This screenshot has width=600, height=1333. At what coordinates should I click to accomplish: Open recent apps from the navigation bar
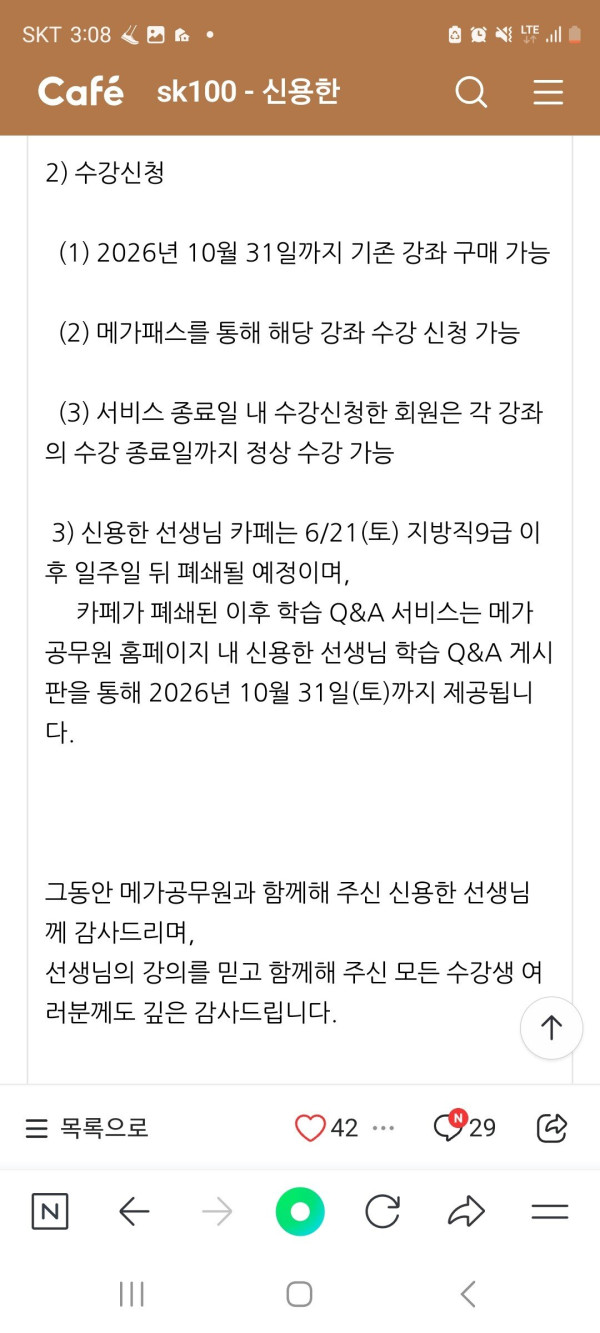[131, 1294]
